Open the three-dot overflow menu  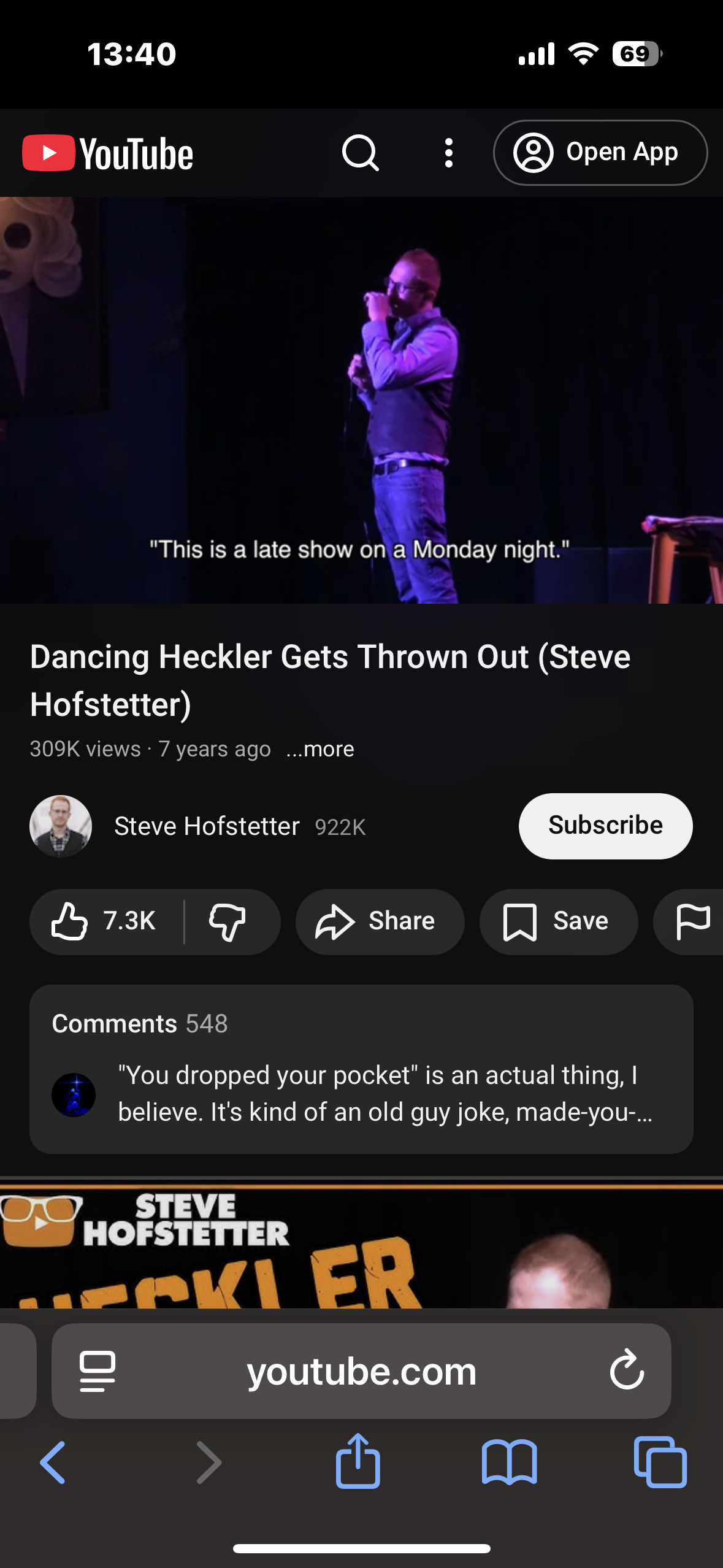click(x=449, y=153)
